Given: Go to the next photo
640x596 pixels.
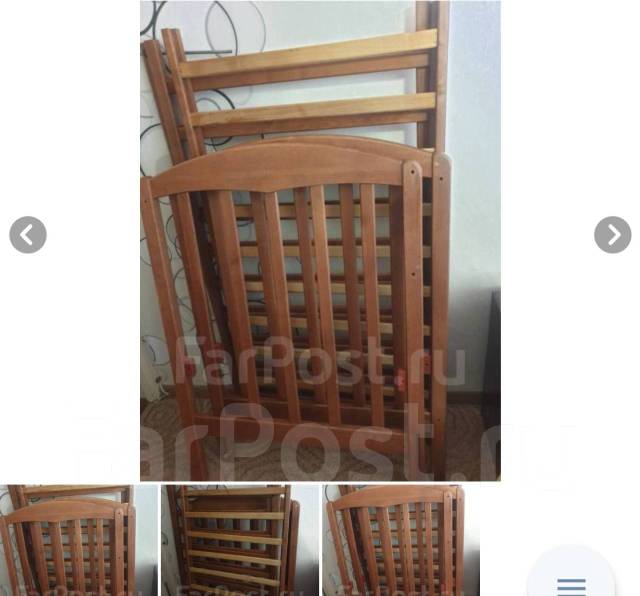Looking at the screenshot, I should 612,235.
